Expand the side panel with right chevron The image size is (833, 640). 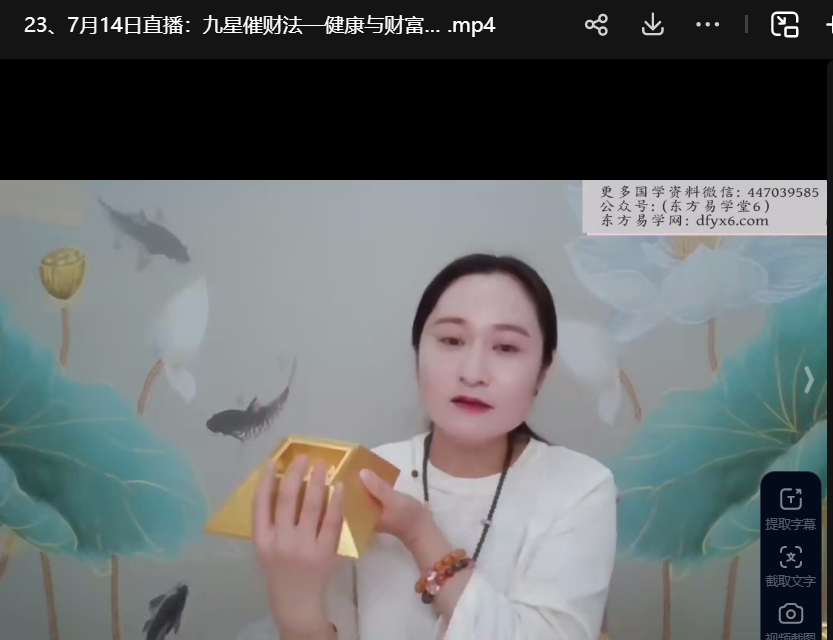(x=809, y=379)
